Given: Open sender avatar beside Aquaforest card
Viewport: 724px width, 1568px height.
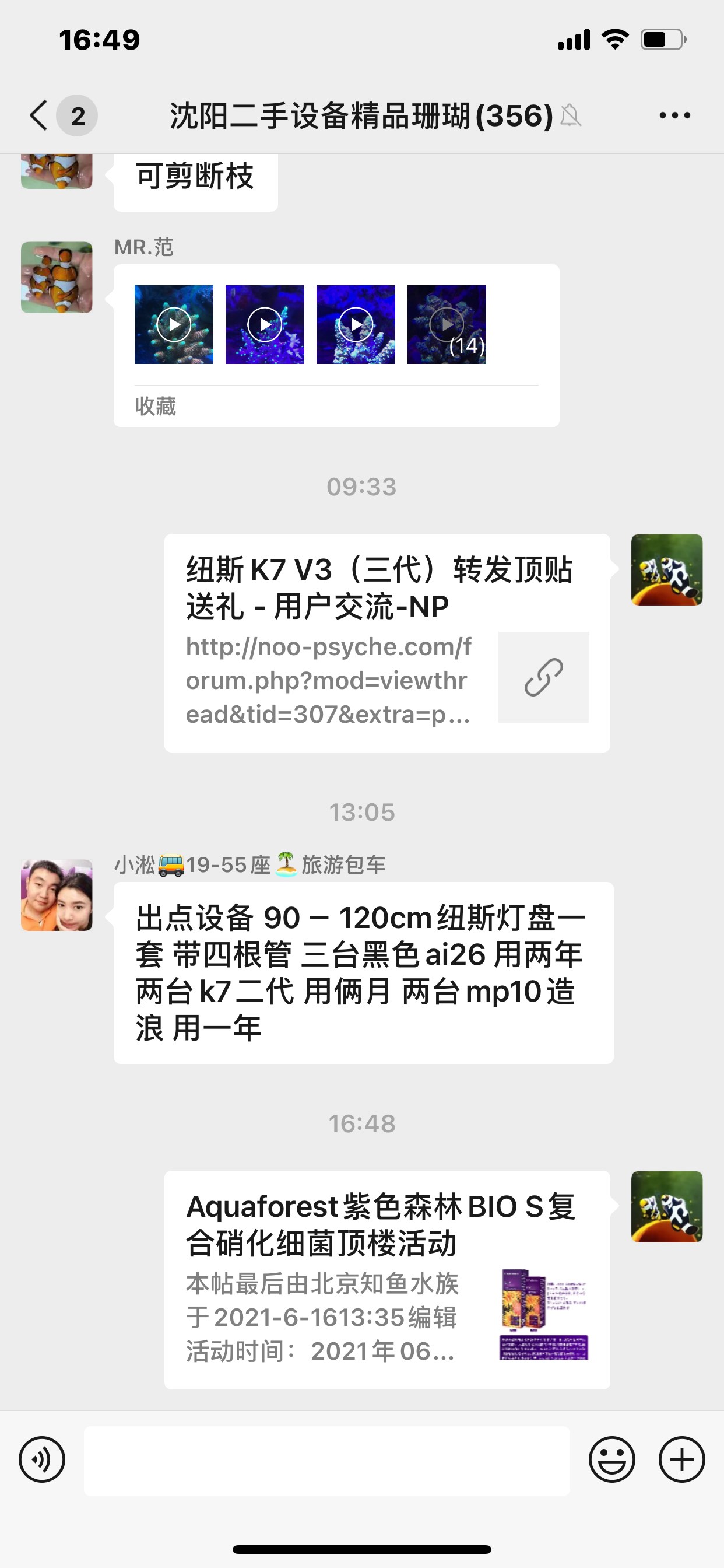Looking at the screenshot, I should (667, 1206).
